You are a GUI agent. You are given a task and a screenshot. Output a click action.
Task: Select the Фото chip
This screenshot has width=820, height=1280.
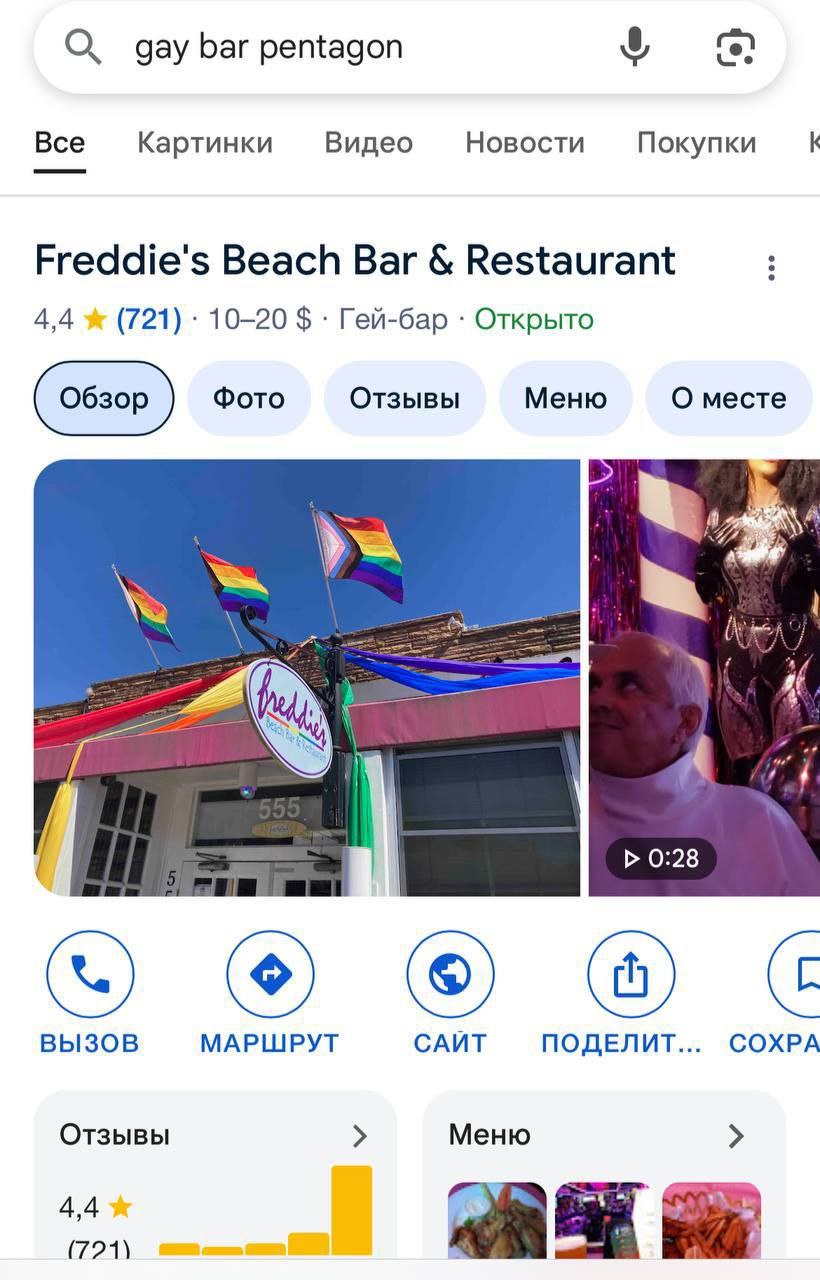248,399
